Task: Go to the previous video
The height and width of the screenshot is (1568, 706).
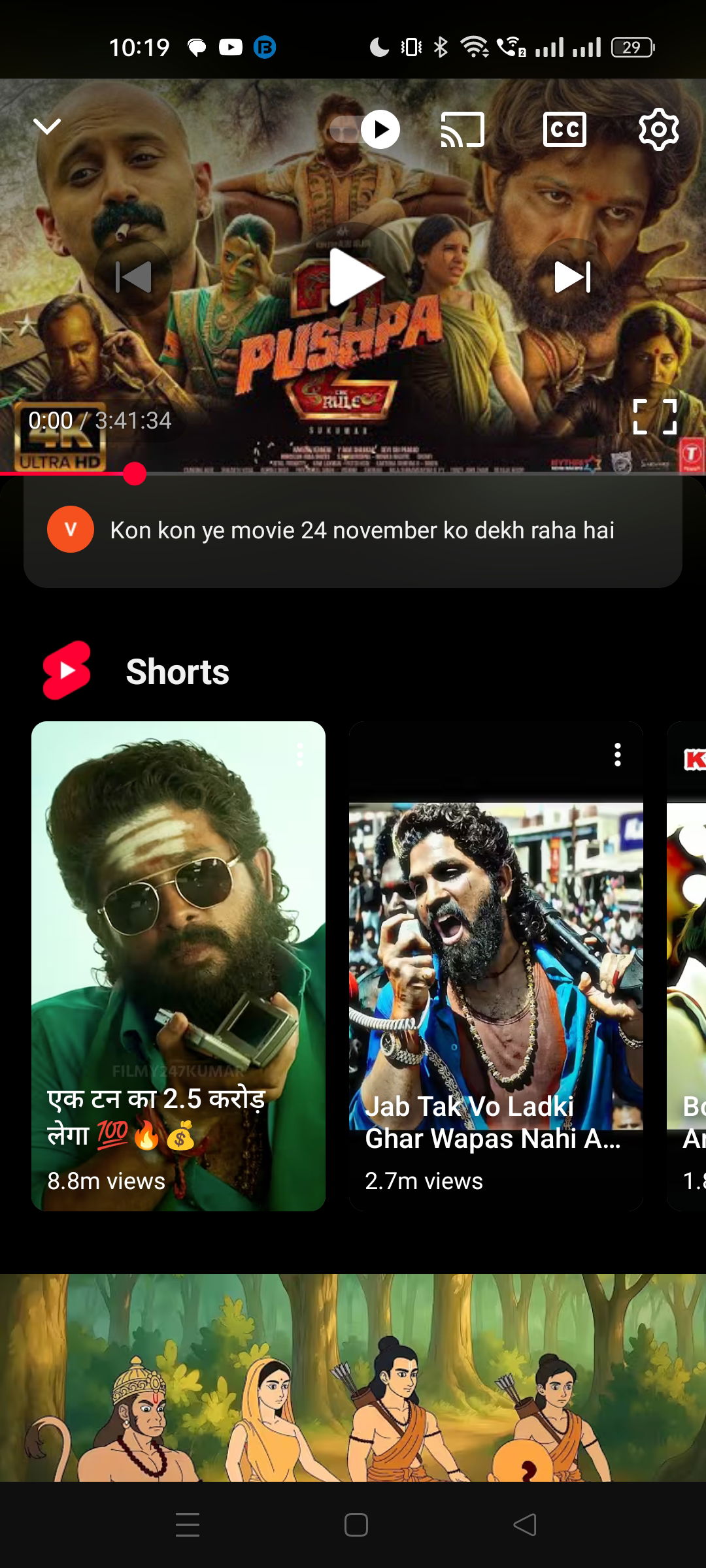Action: [x=133, y=277]
